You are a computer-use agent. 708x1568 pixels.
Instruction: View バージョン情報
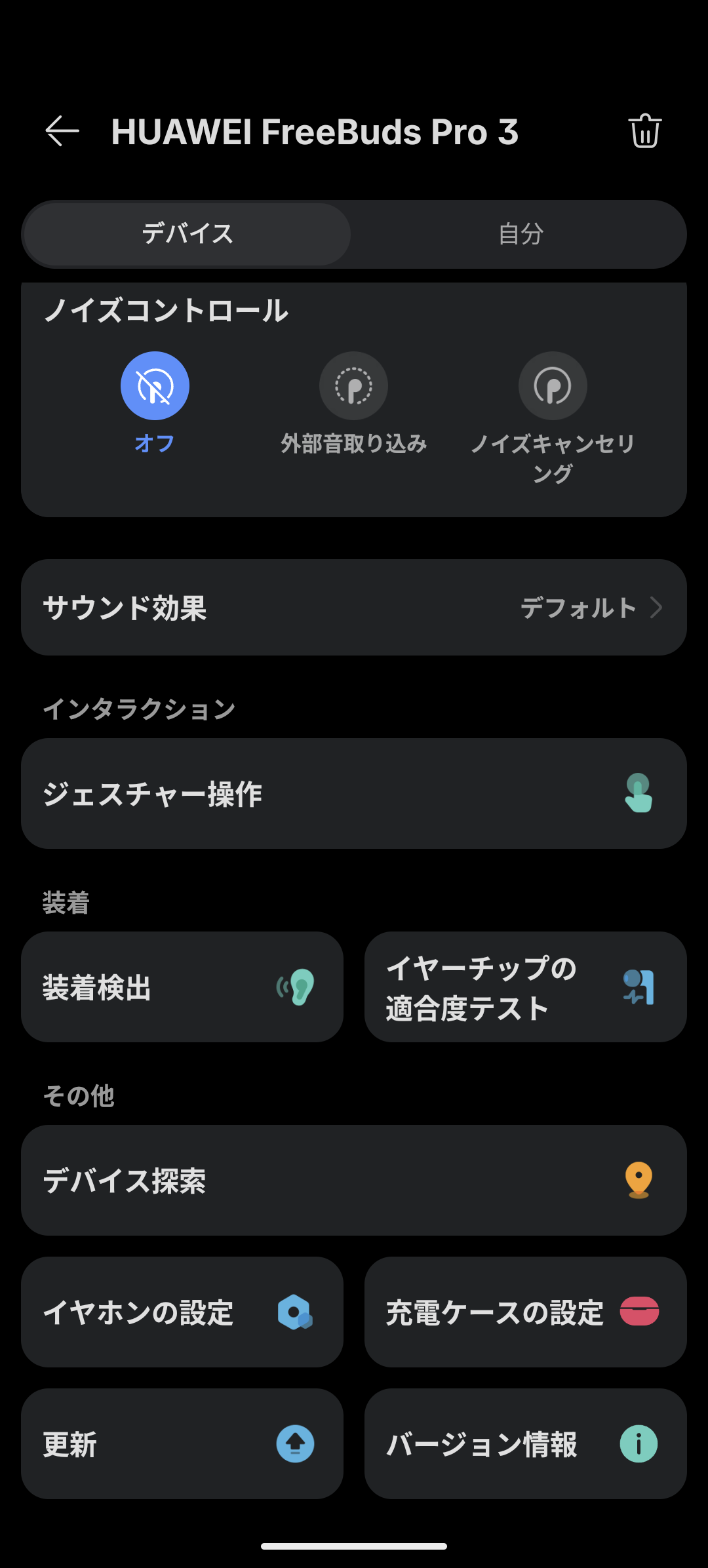coord(526,1444)
